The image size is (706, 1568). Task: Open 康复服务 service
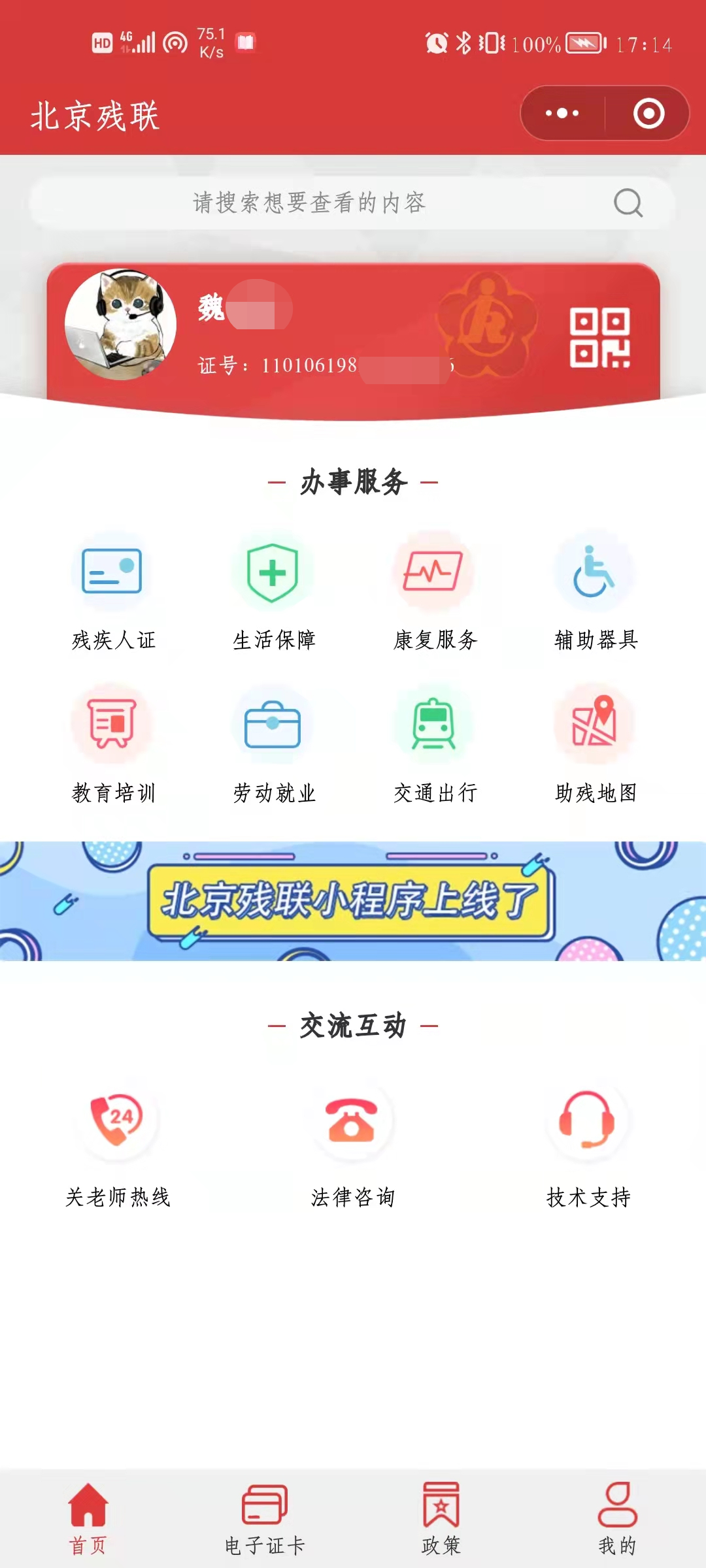pos(434,593)
